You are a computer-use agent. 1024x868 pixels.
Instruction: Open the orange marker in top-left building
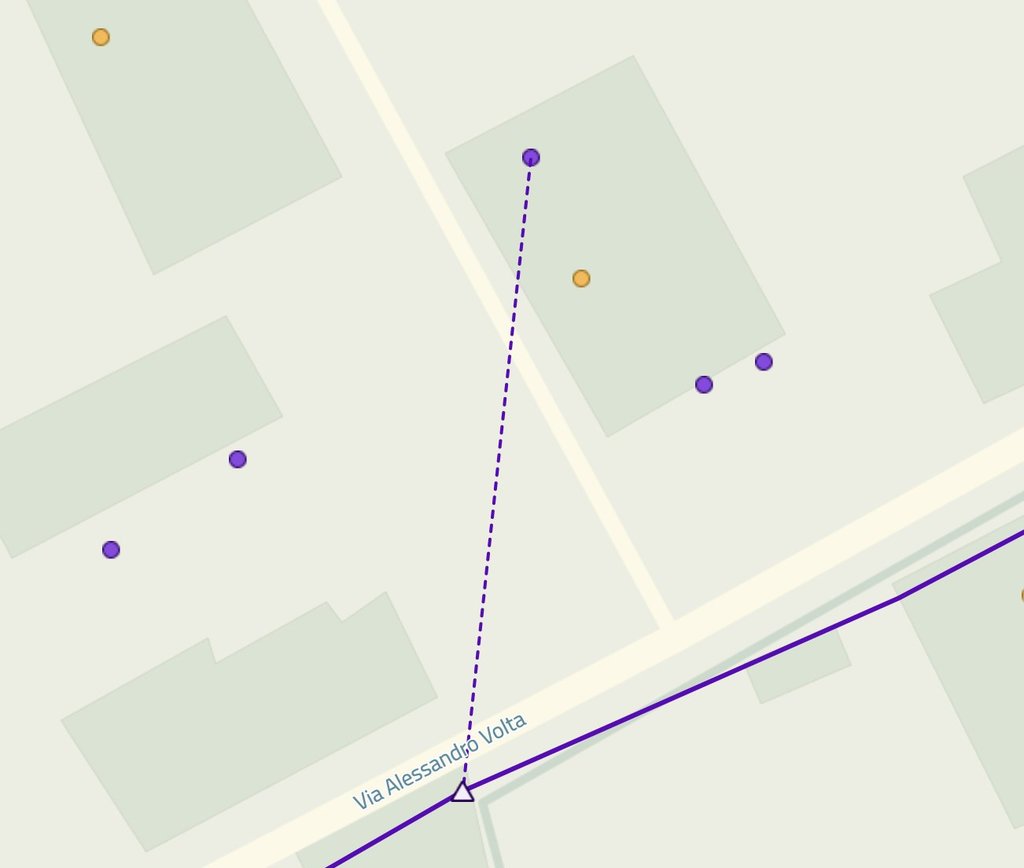101,37
